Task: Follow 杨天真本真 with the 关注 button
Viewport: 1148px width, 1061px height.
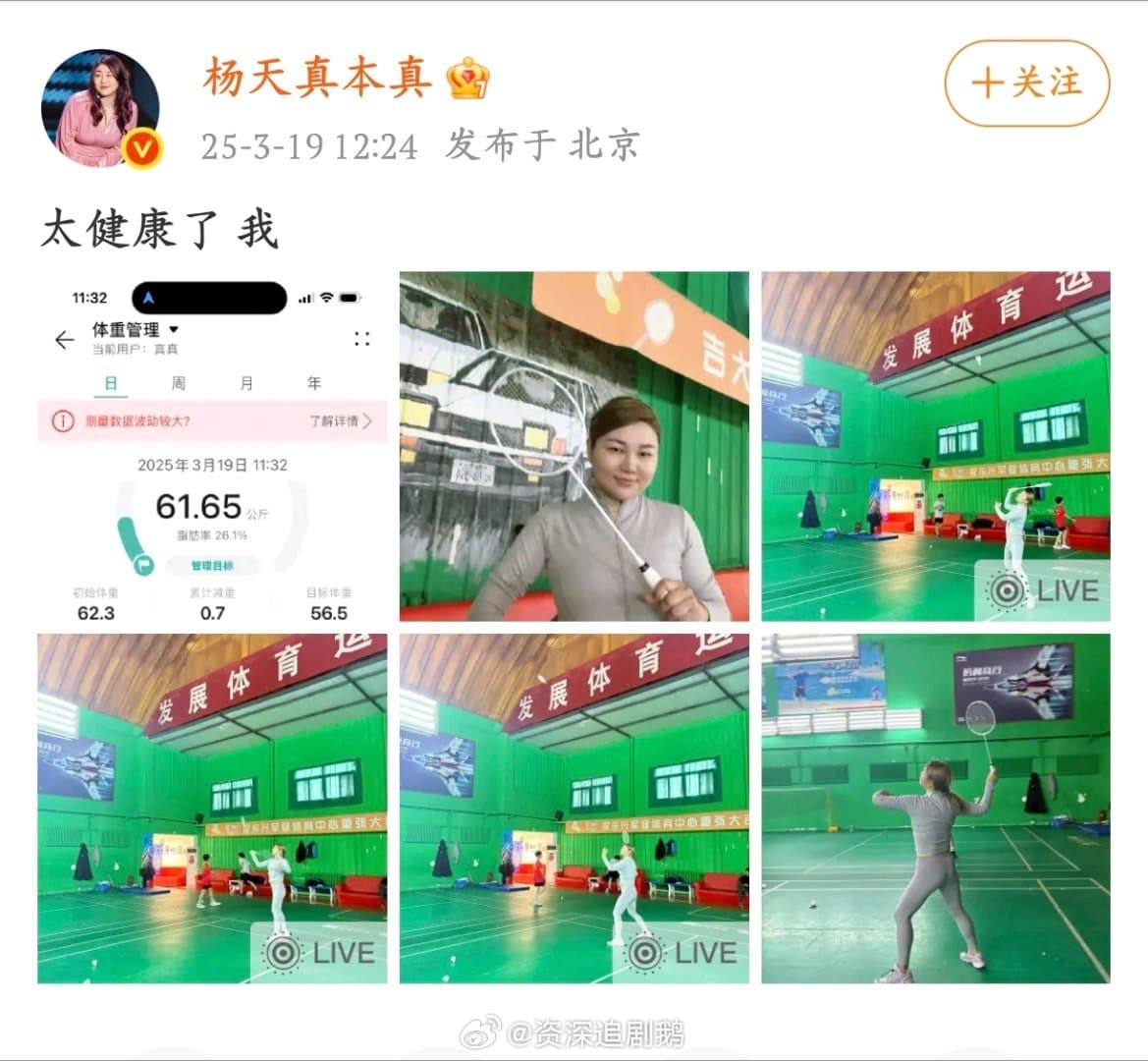Action: point(1026,83)
